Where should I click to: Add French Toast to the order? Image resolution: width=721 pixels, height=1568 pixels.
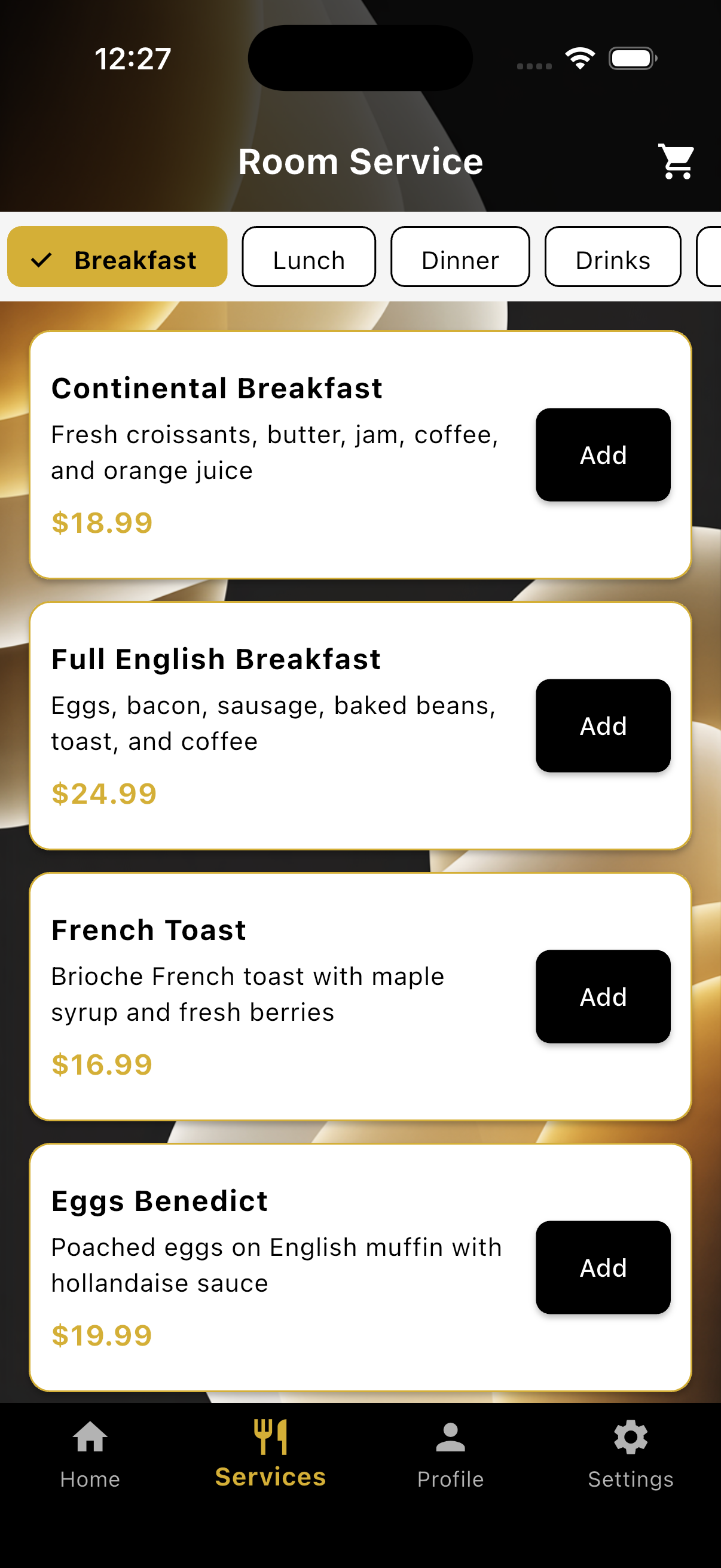click(x=603, y=996)
